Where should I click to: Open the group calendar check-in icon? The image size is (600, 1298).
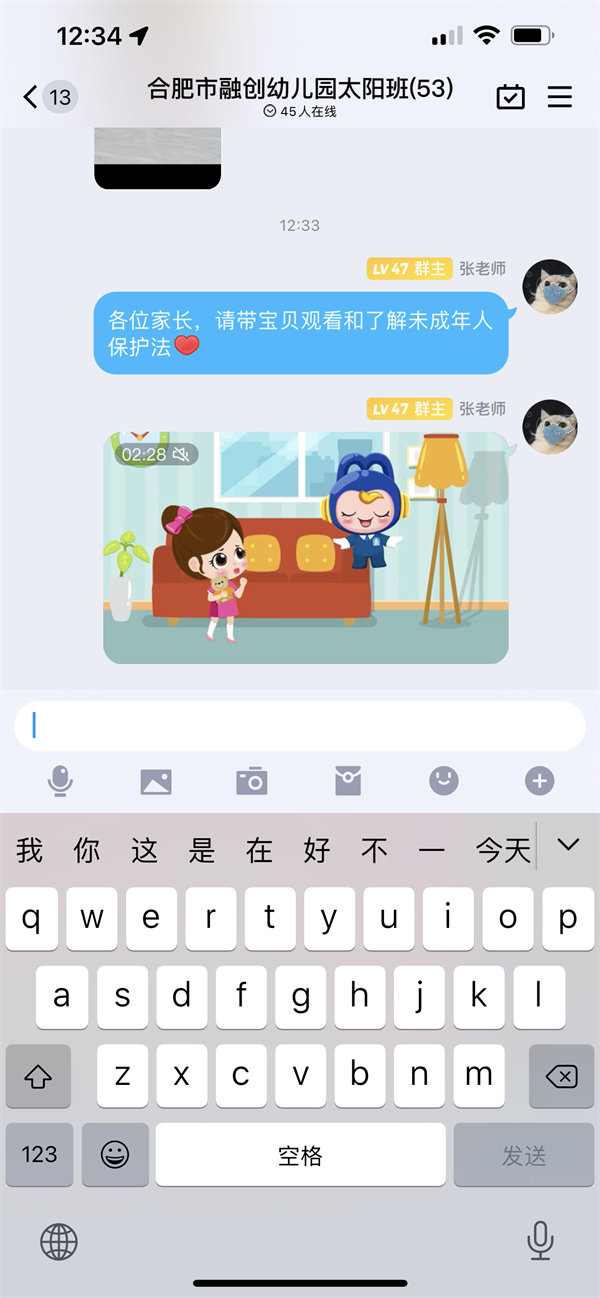pos(510,97)
